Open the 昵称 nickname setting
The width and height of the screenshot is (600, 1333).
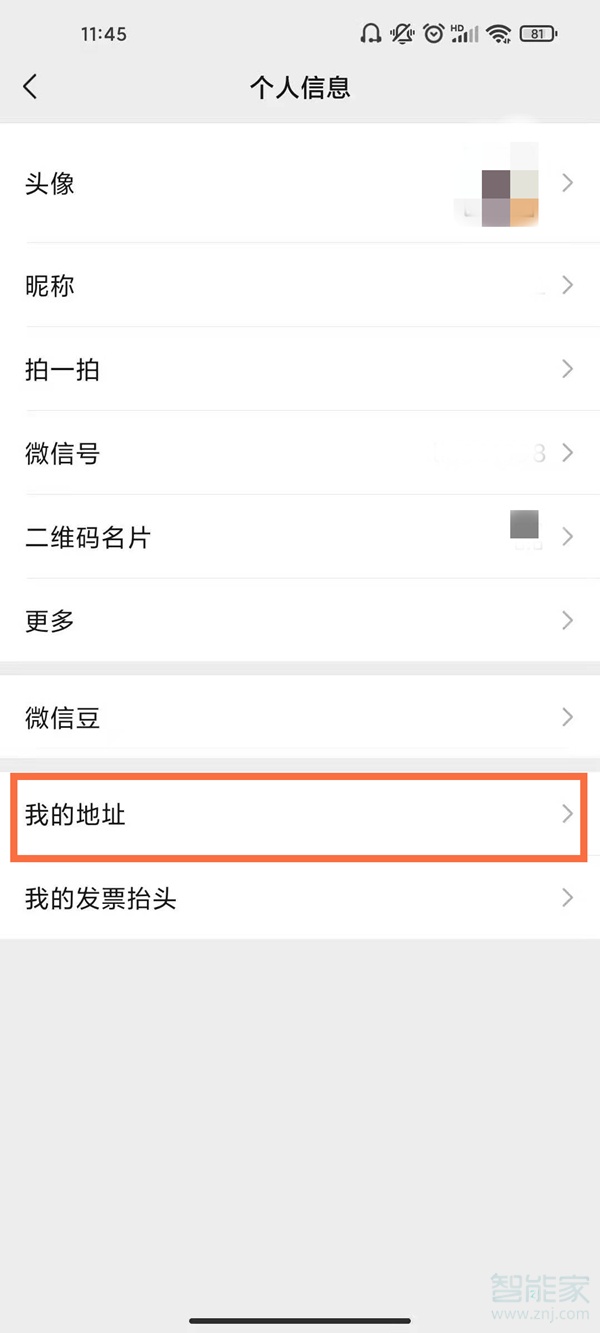click(300, 286)
